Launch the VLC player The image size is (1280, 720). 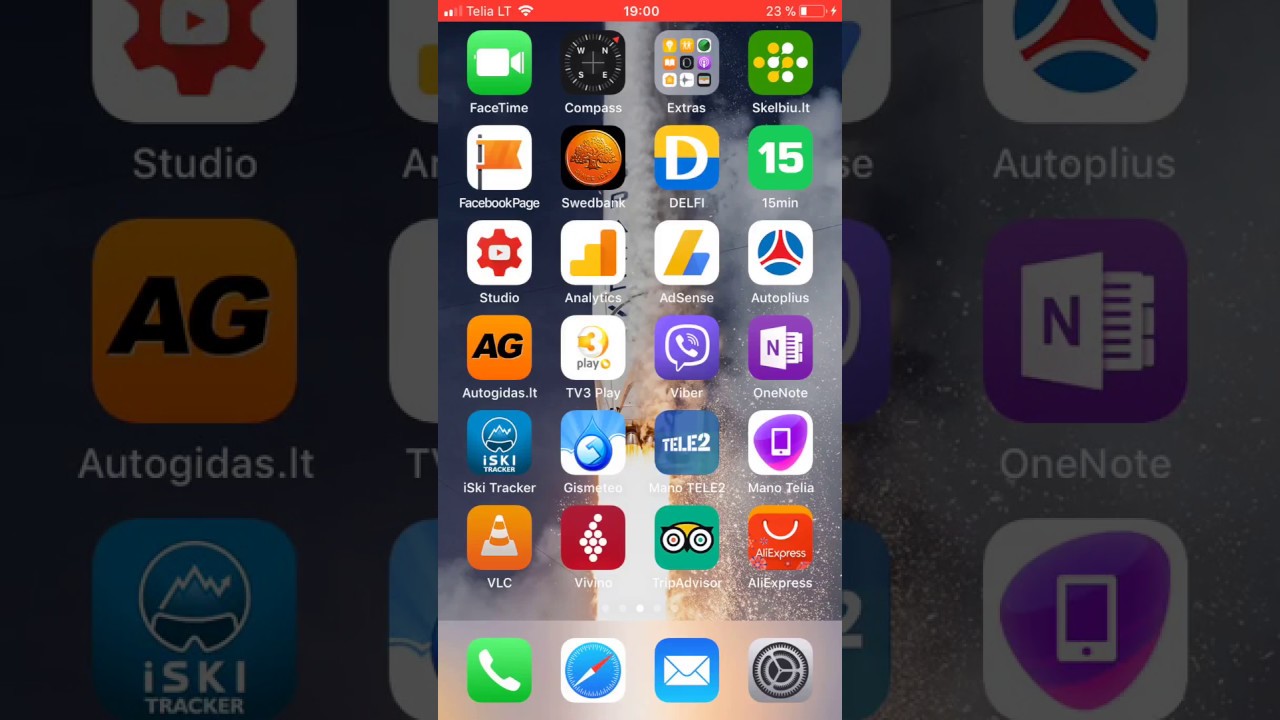point(499,538)
